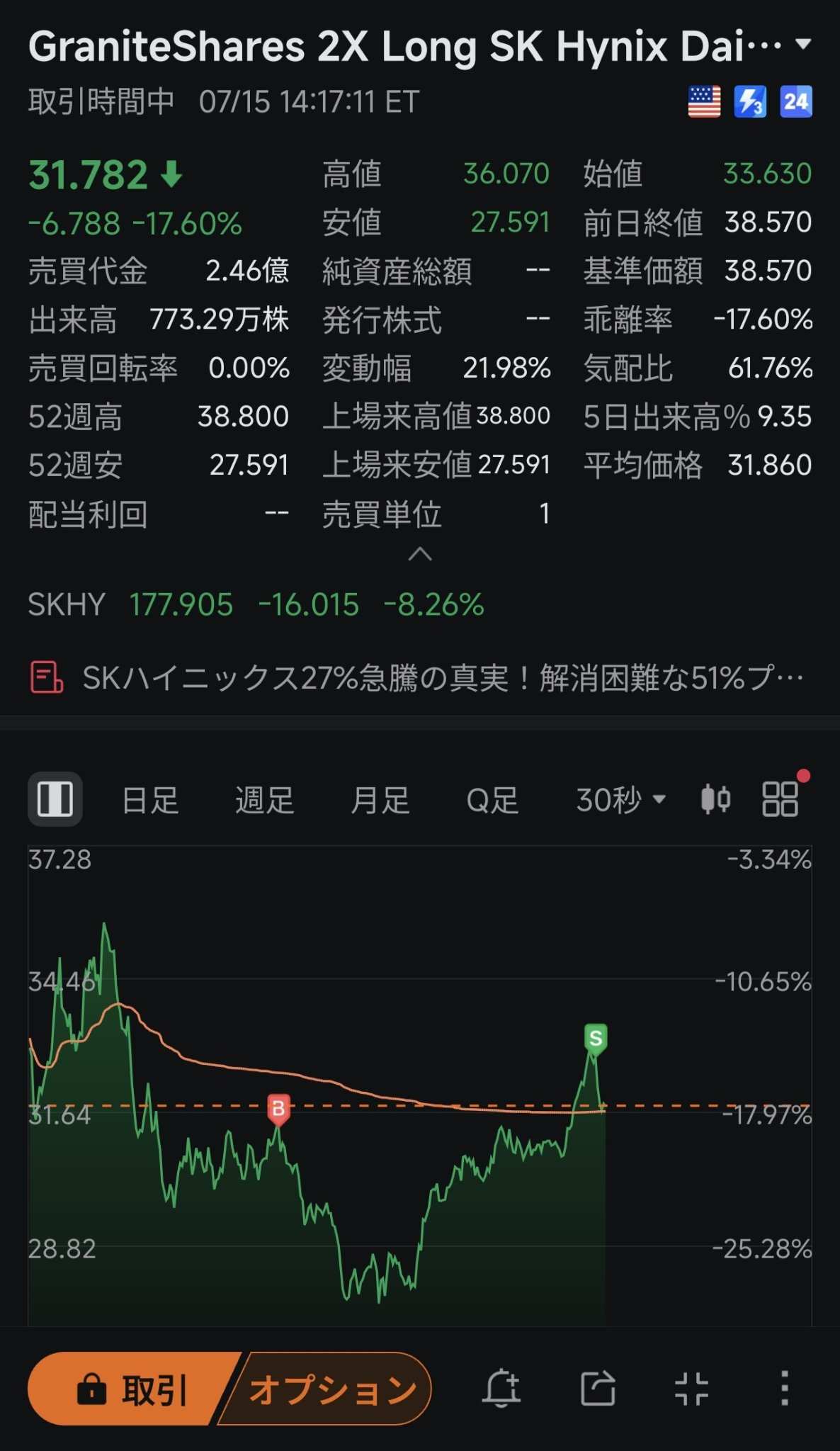Tap the 24-hour trading badge icon
The image size is (840, 1451).
(796, 102)
